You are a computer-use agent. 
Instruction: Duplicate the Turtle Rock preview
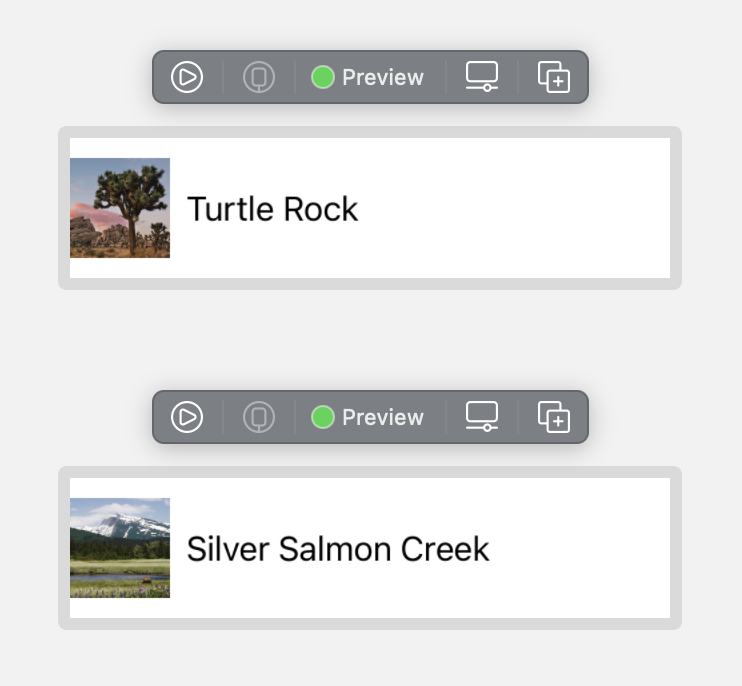(554, 77)
